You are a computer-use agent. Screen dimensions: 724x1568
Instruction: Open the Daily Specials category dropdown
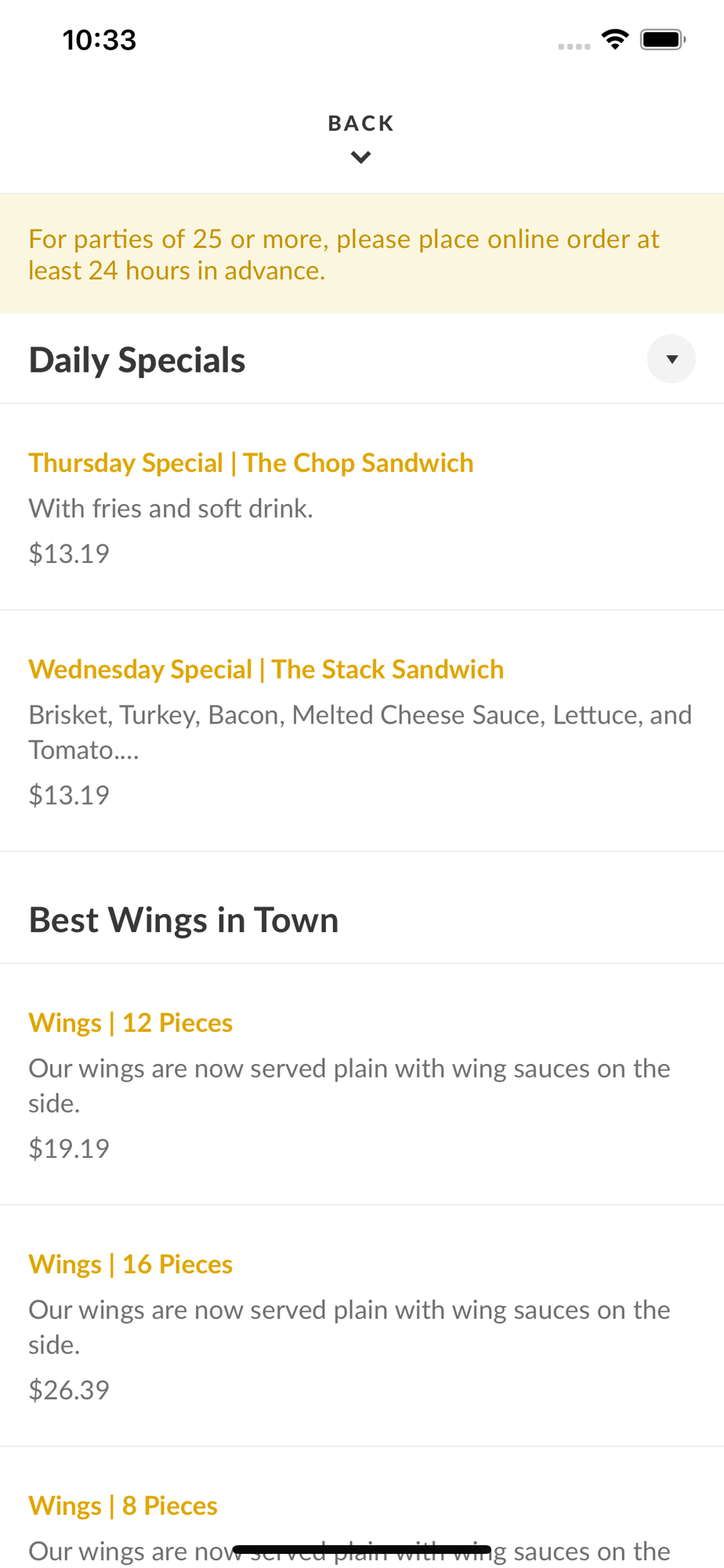pyautogui.click(x=671, y=359)
